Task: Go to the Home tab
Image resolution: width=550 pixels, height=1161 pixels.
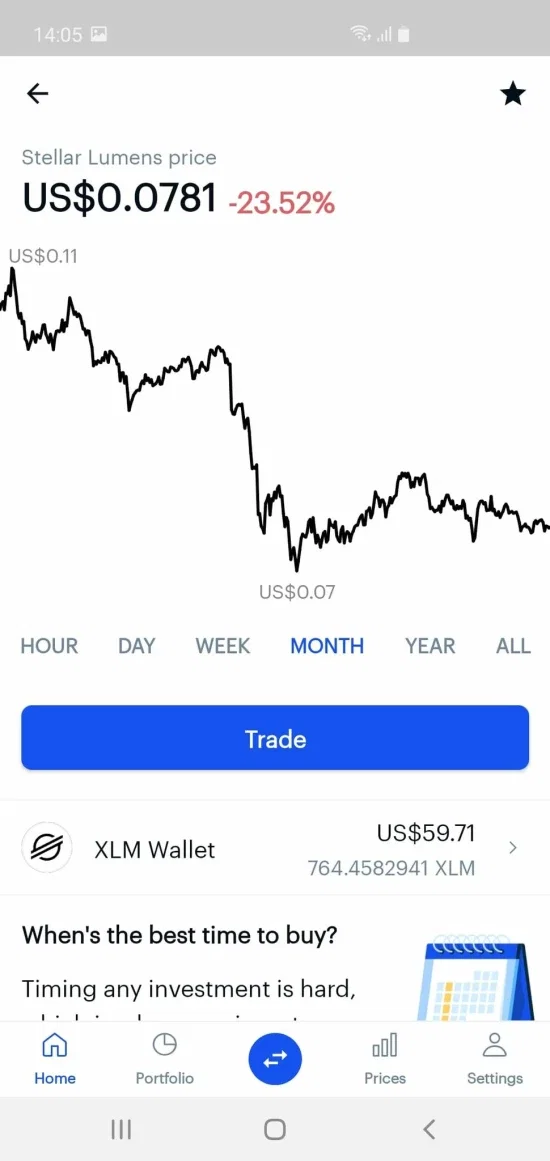Action: pos(55,1059)
